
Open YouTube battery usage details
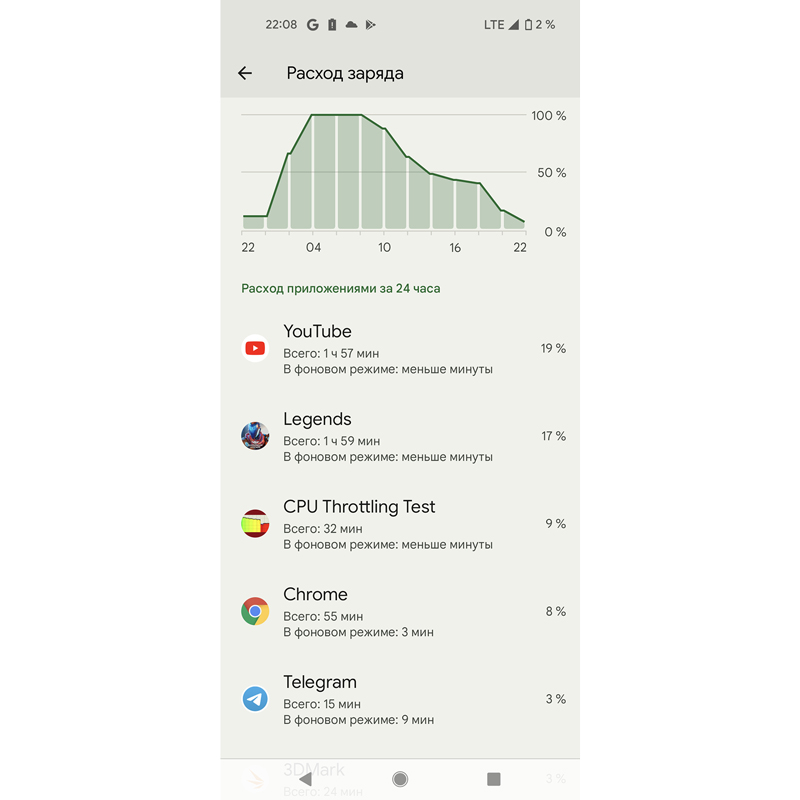click(x=400, y=349)
